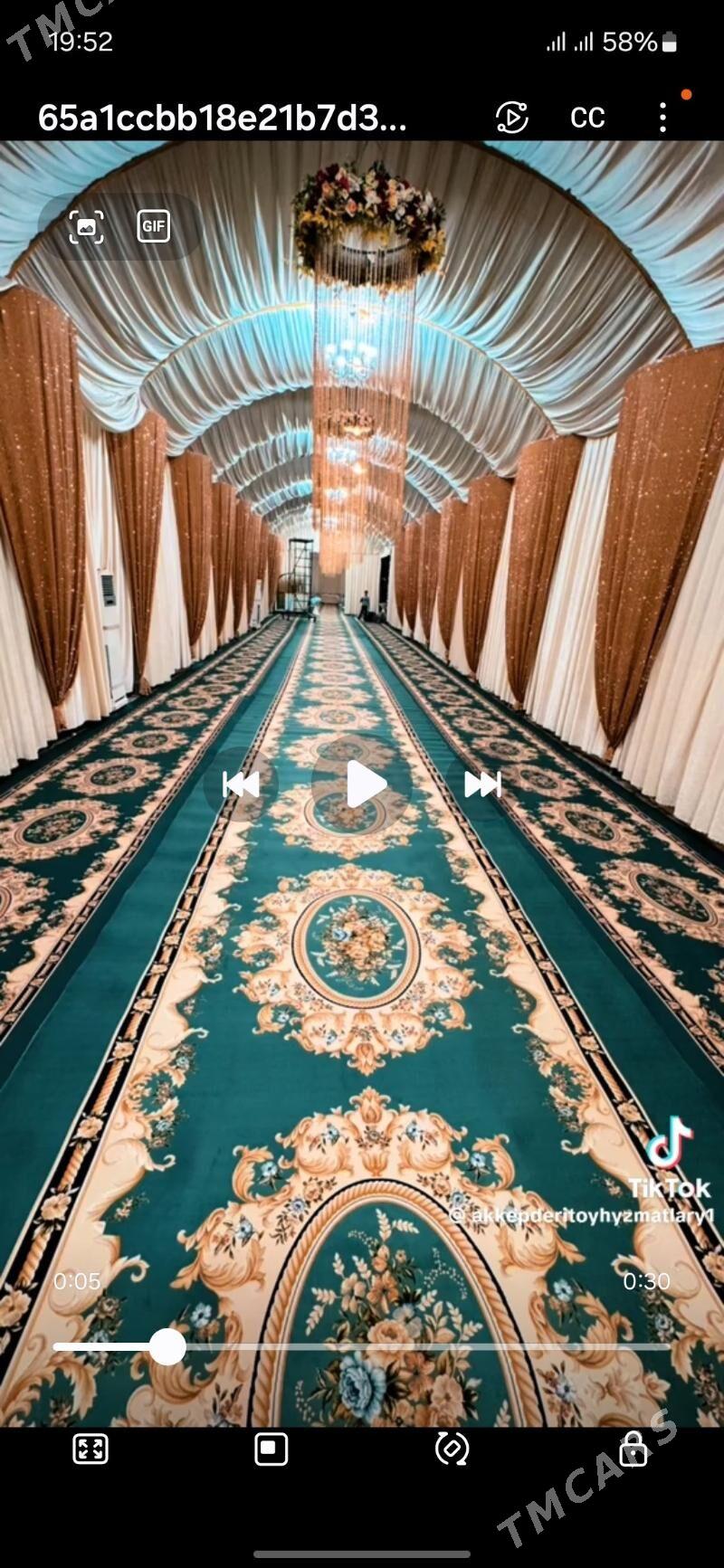This screenshot has height=1568, width=724.
Task: Create a GIF from the video
Action: [x=154, y=226]
